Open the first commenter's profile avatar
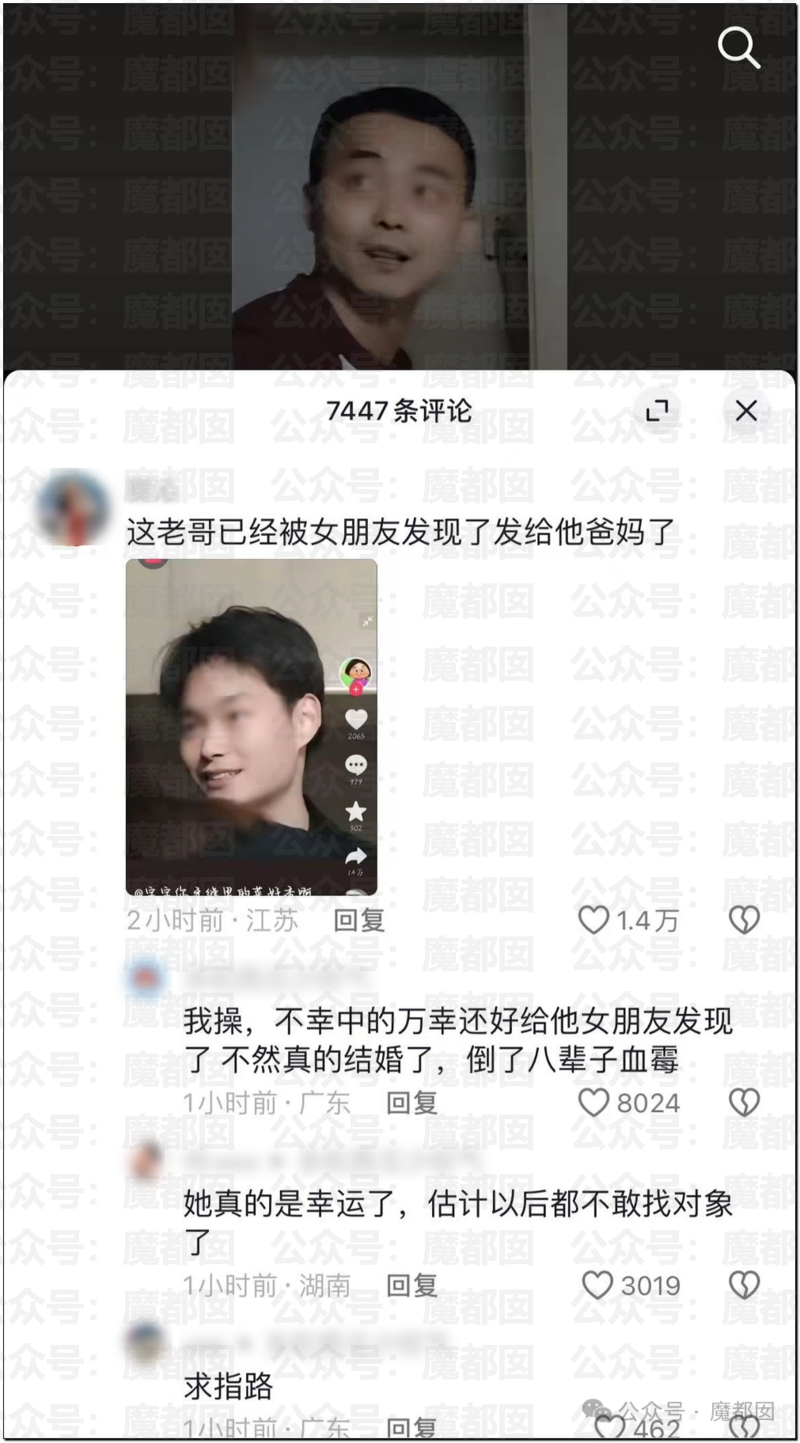The image size is (800, 1443). pyautogui.click(x=72, y=507)
